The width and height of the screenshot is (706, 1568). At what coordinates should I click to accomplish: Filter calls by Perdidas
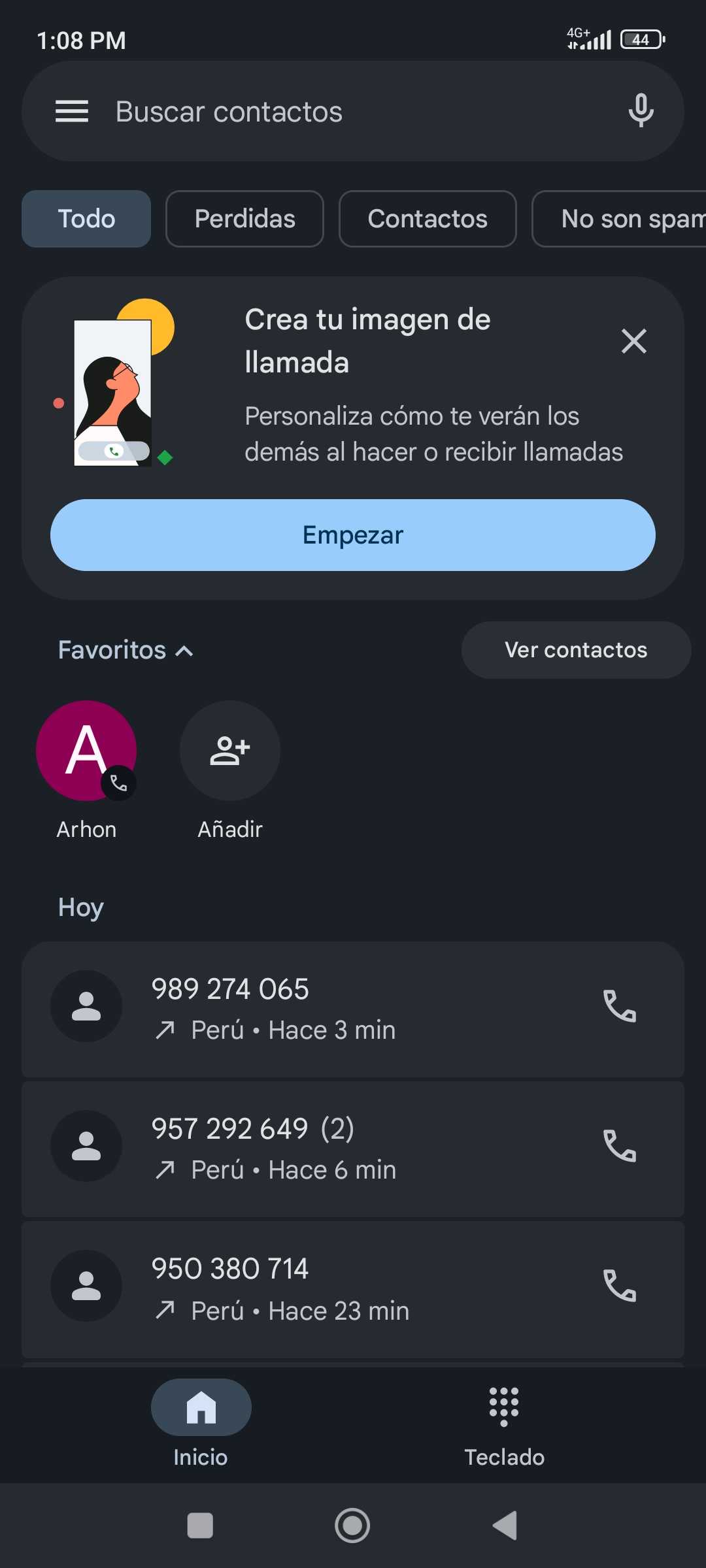coord(244,219)
